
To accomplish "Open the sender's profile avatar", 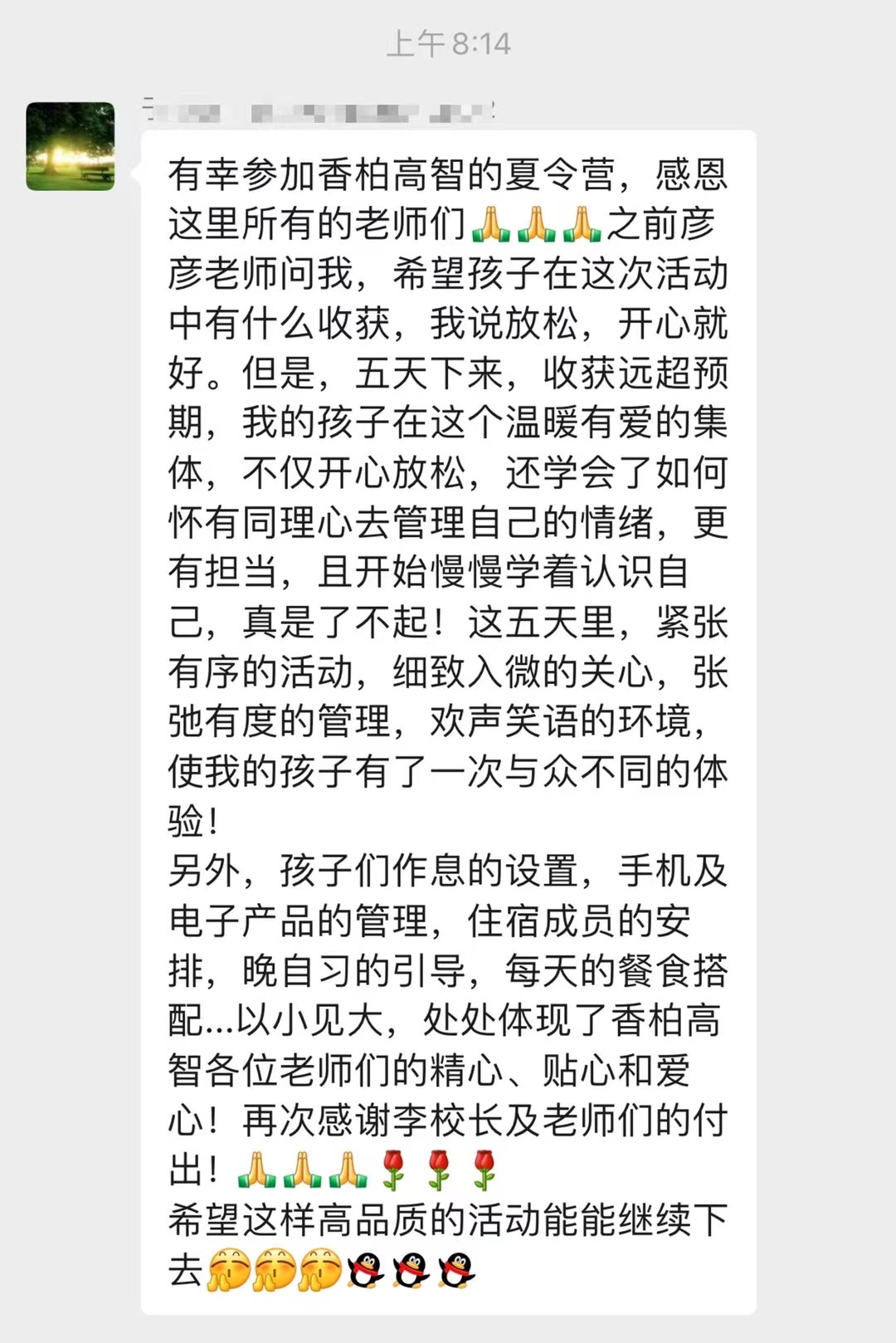I will 71,146.
